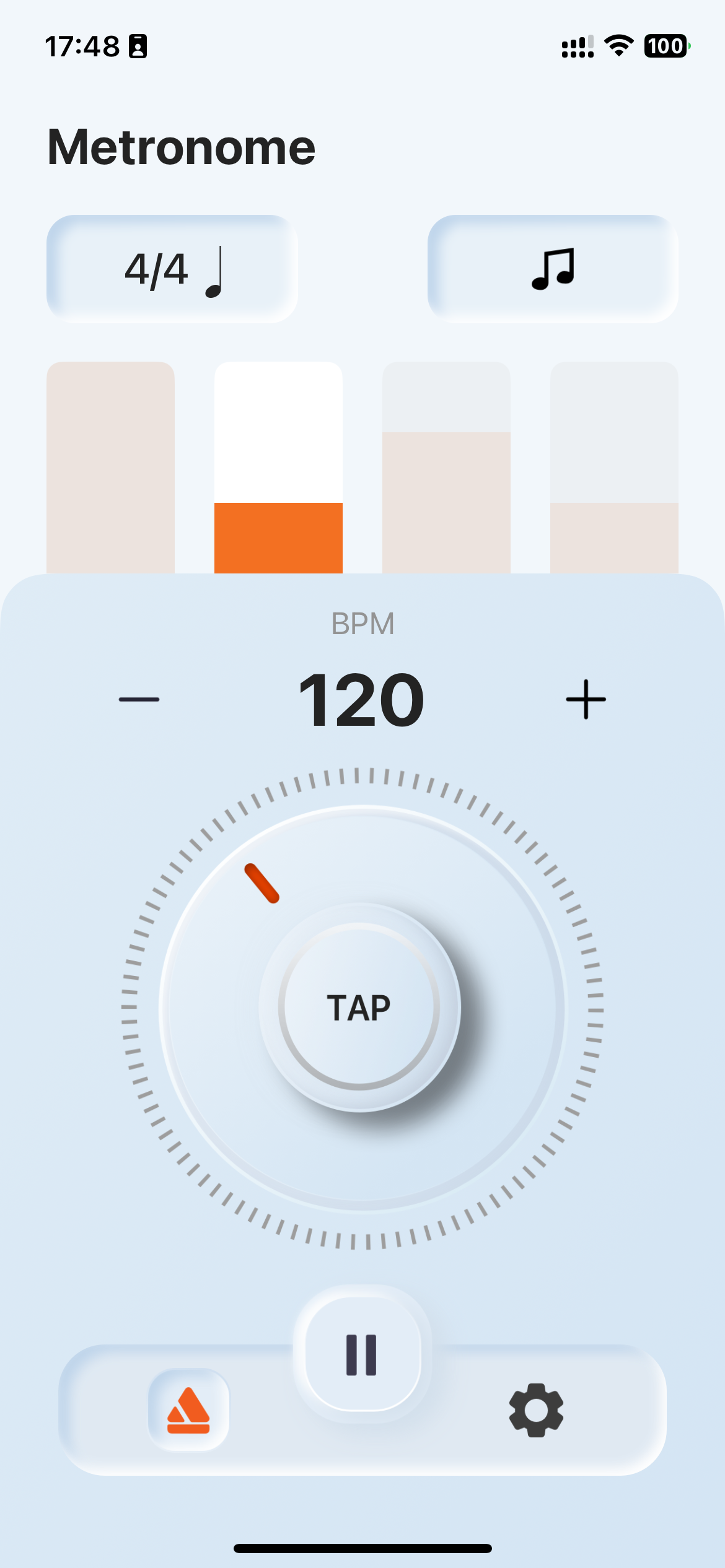Image resolution: width=725 pixels, height=1568 pixels.
Task: Open the beat subdivision chooser
Action: click(x=216, y=271)
